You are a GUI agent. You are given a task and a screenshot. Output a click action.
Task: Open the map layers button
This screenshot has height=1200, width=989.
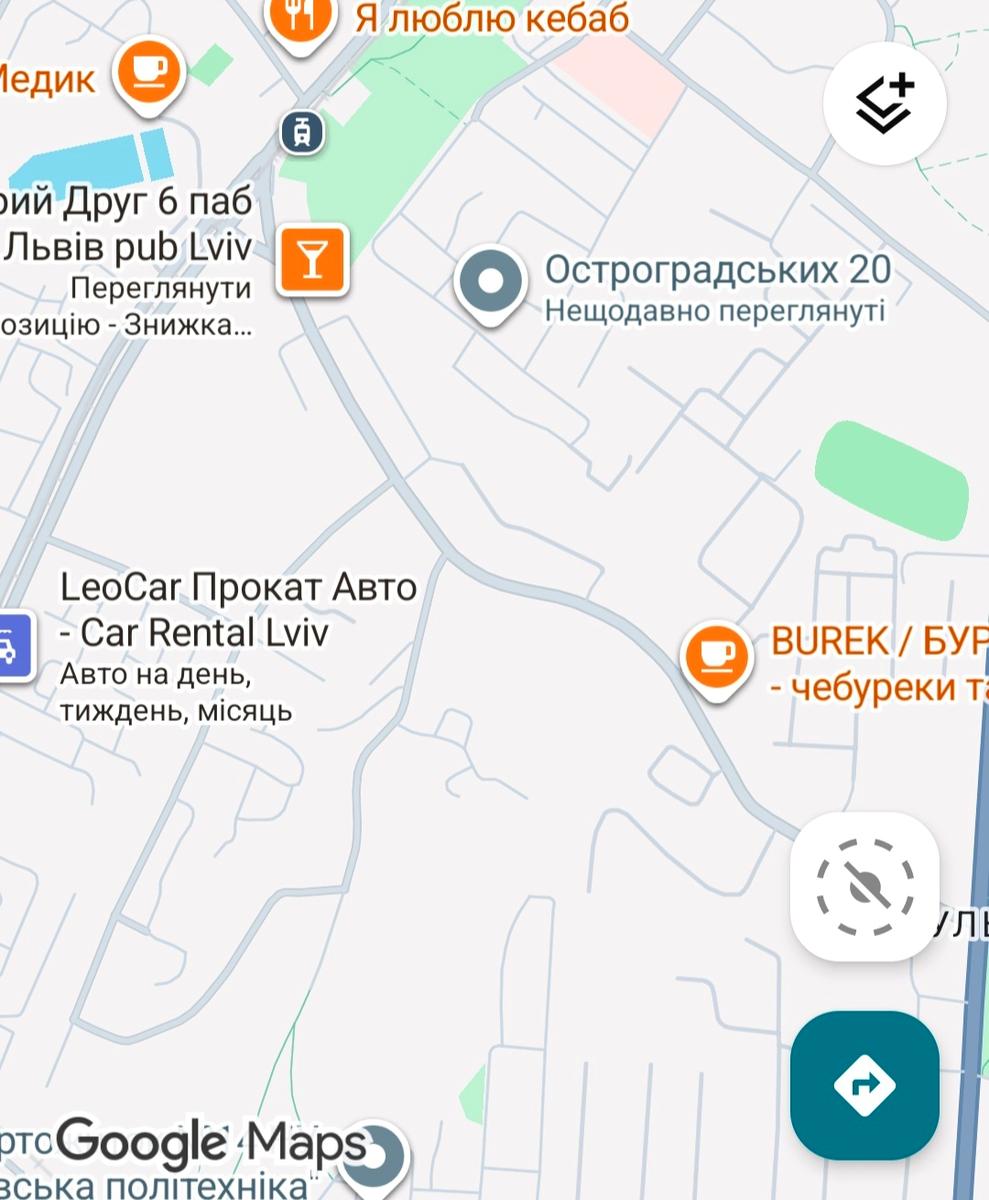point(884,103)
